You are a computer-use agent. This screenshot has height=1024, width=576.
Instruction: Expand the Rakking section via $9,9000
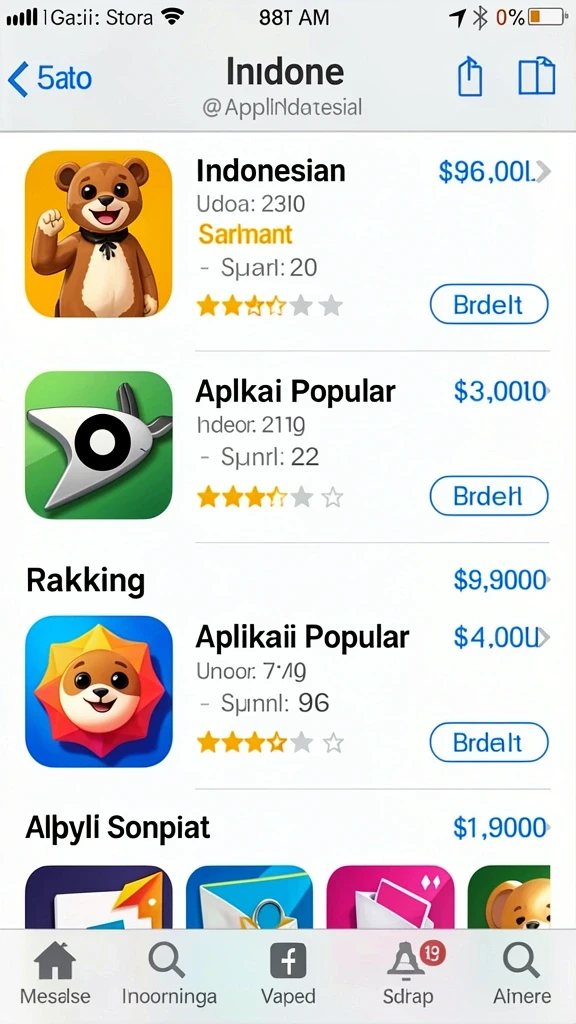(502, 580)
